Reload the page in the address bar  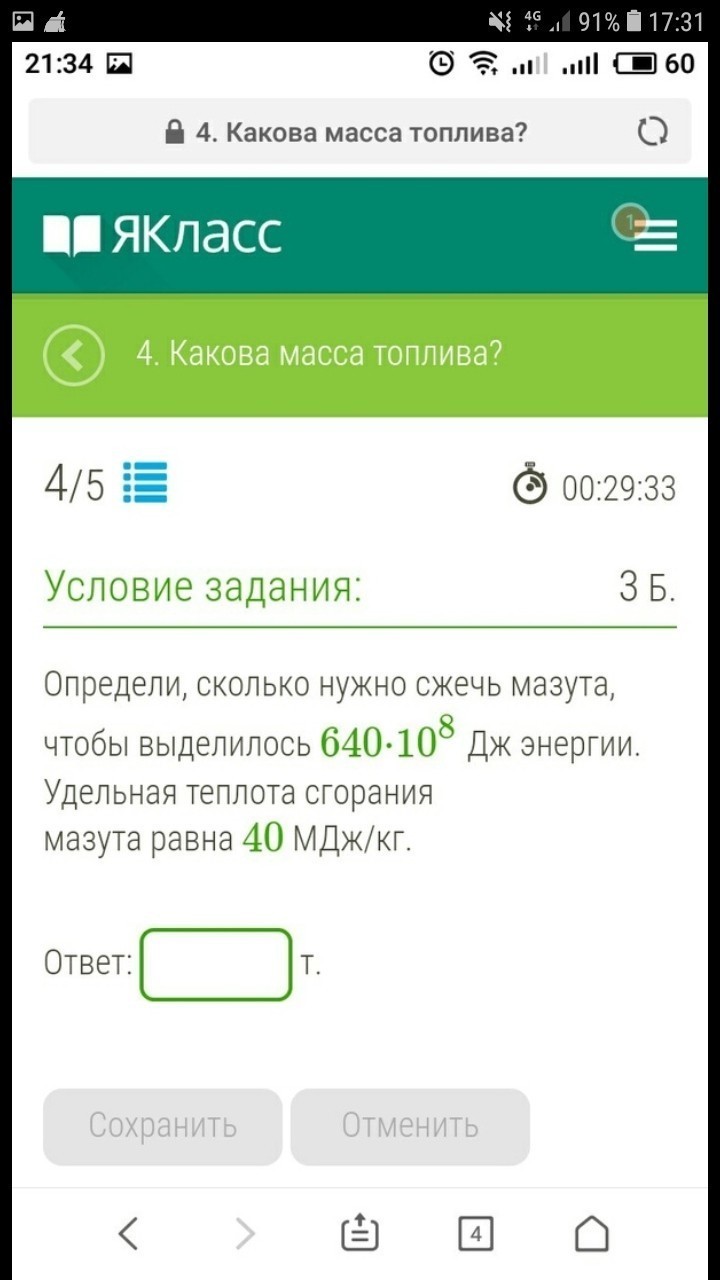[x=652, y=132]
